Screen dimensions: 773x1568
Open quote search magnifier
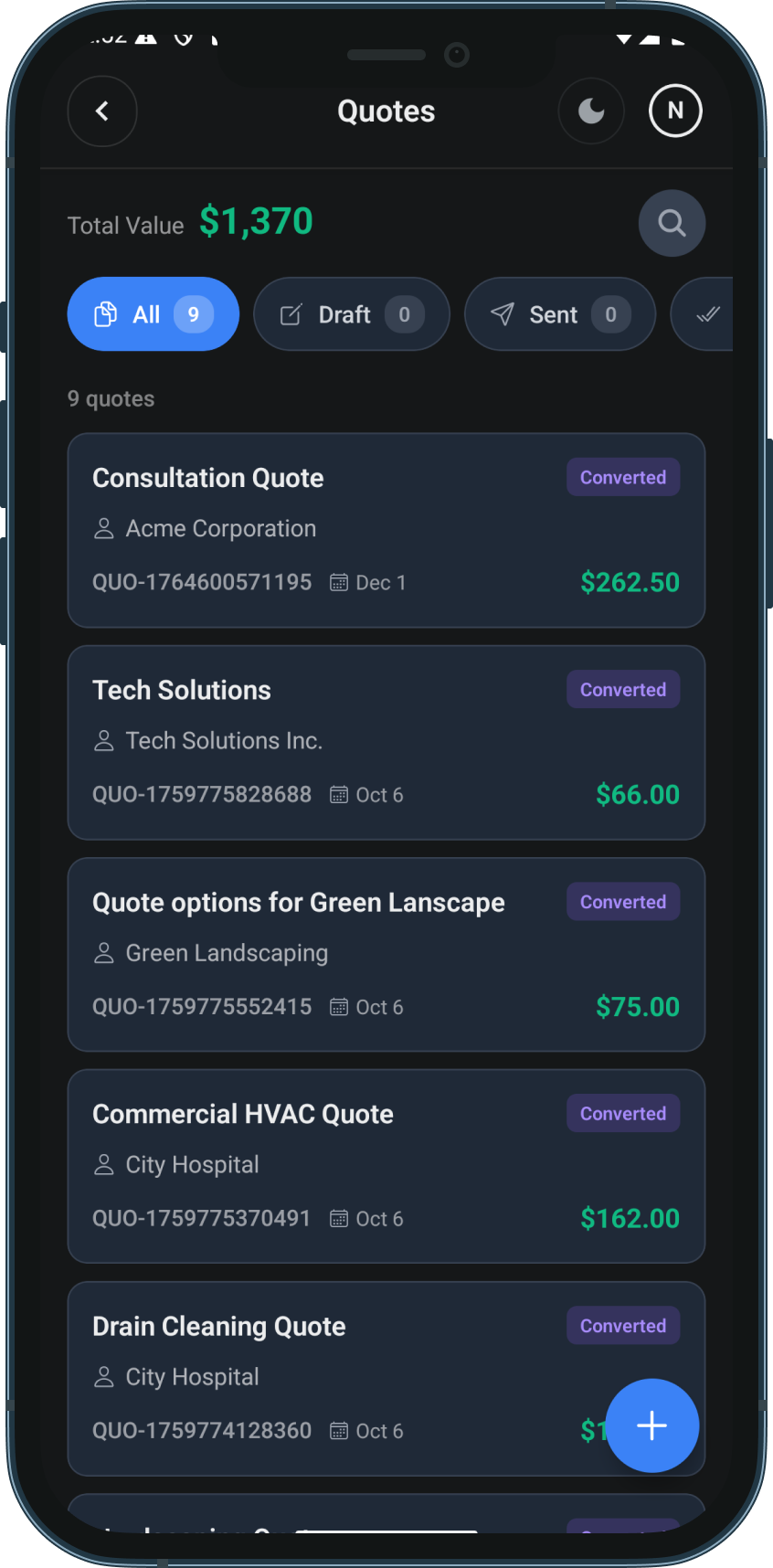click(x=672, y=223)
